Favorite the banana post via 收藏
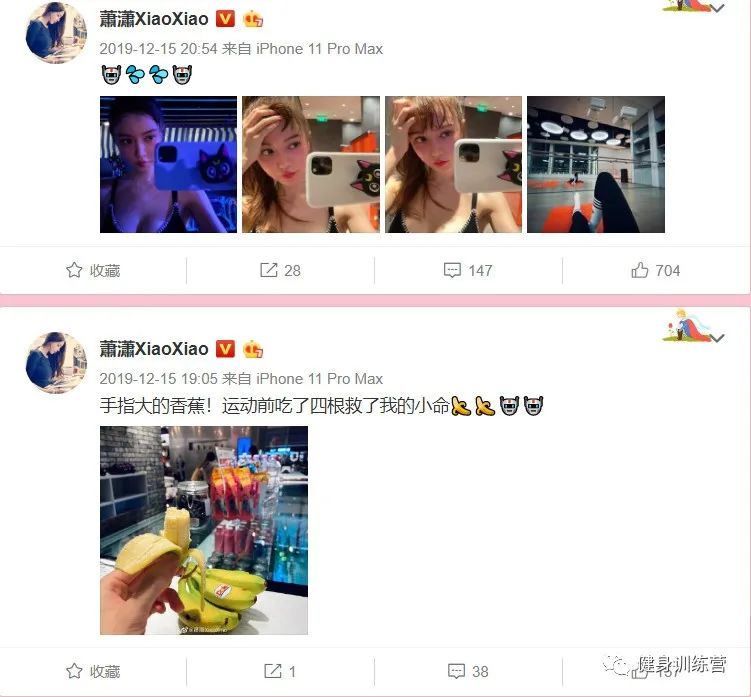This screenshot has height=697, width=751. tap(93, 671)
